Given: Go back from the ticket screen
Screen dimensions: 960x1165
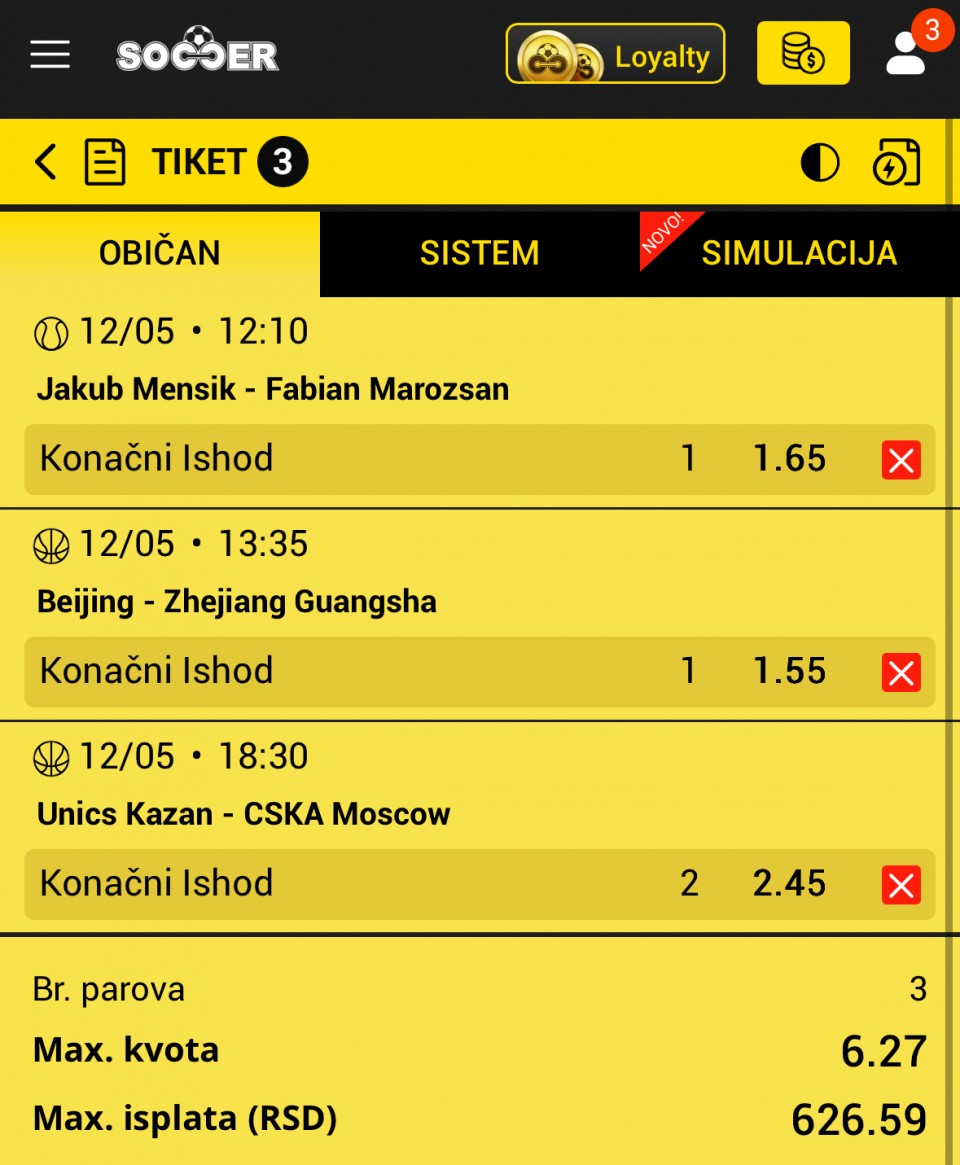Looking at the screenshot, I should point(45,162).
